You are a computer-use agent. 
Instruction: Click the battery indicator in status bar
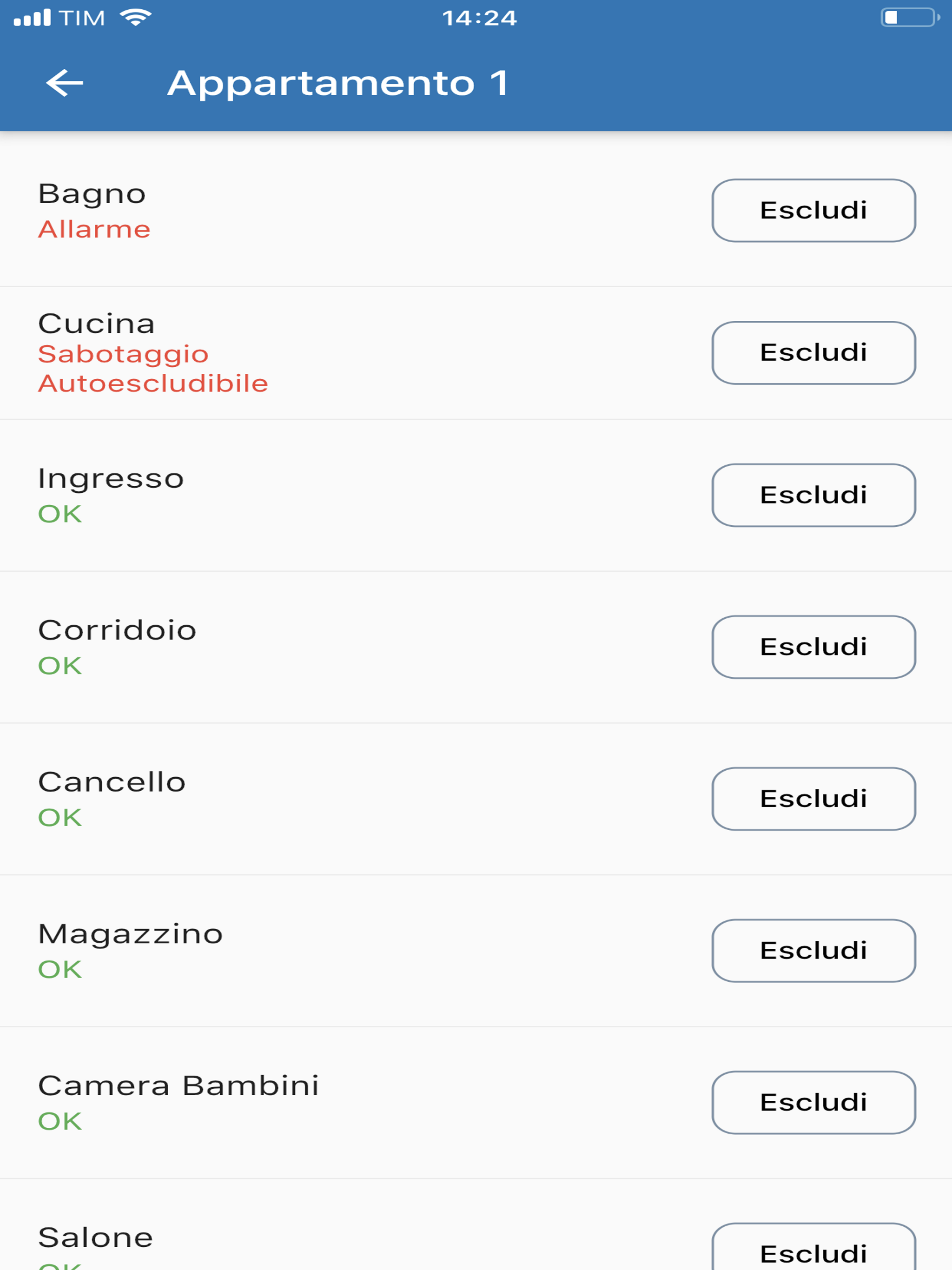point(909,17)
